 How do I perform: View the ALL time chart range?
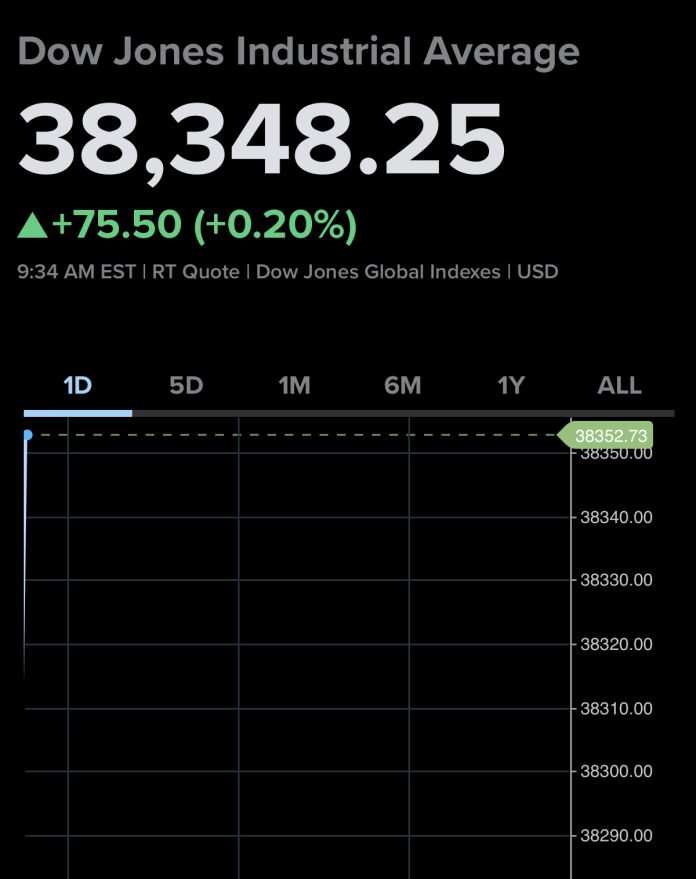619,385
